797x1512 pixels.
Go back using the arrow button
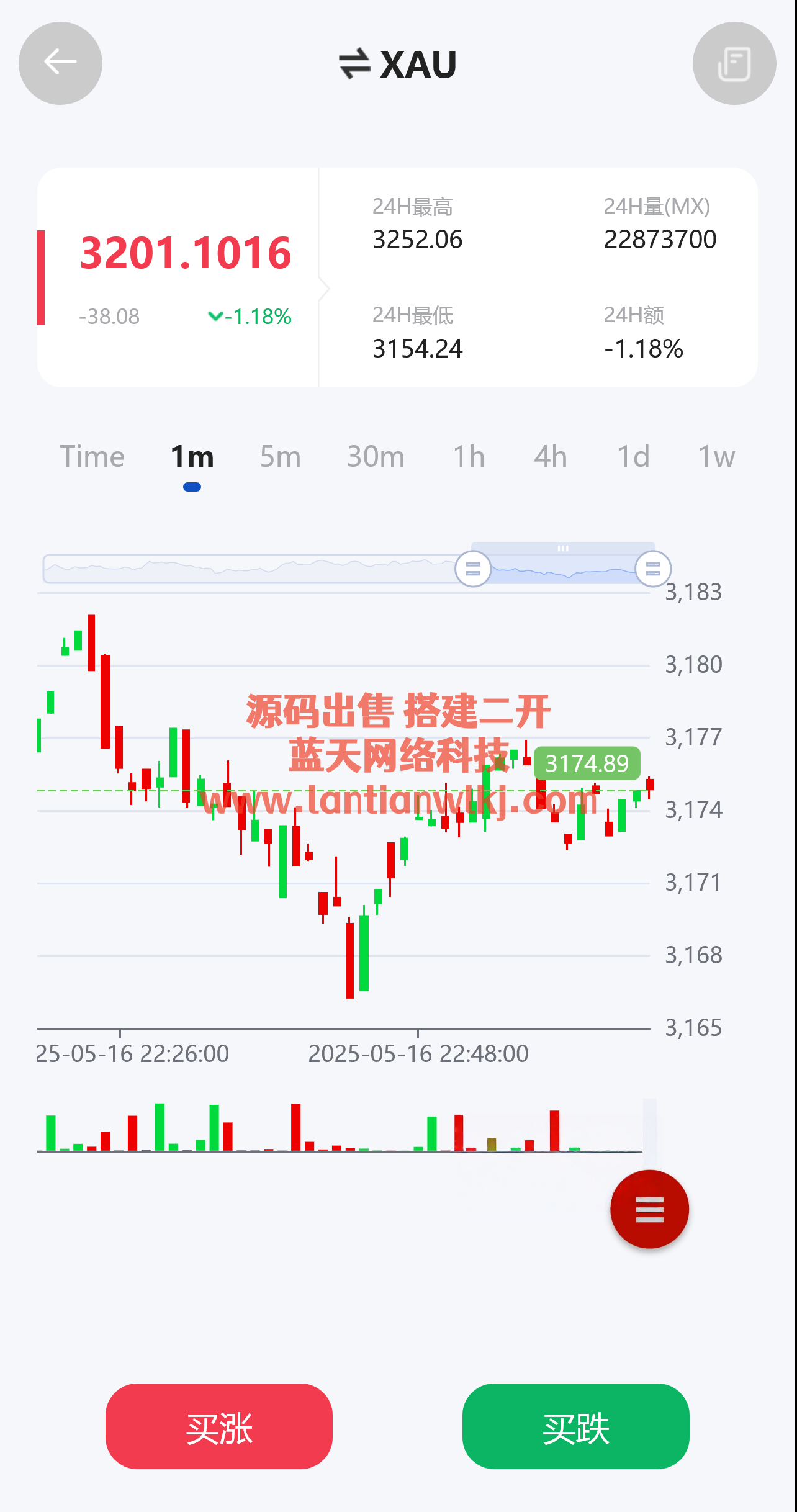[60, 63]
